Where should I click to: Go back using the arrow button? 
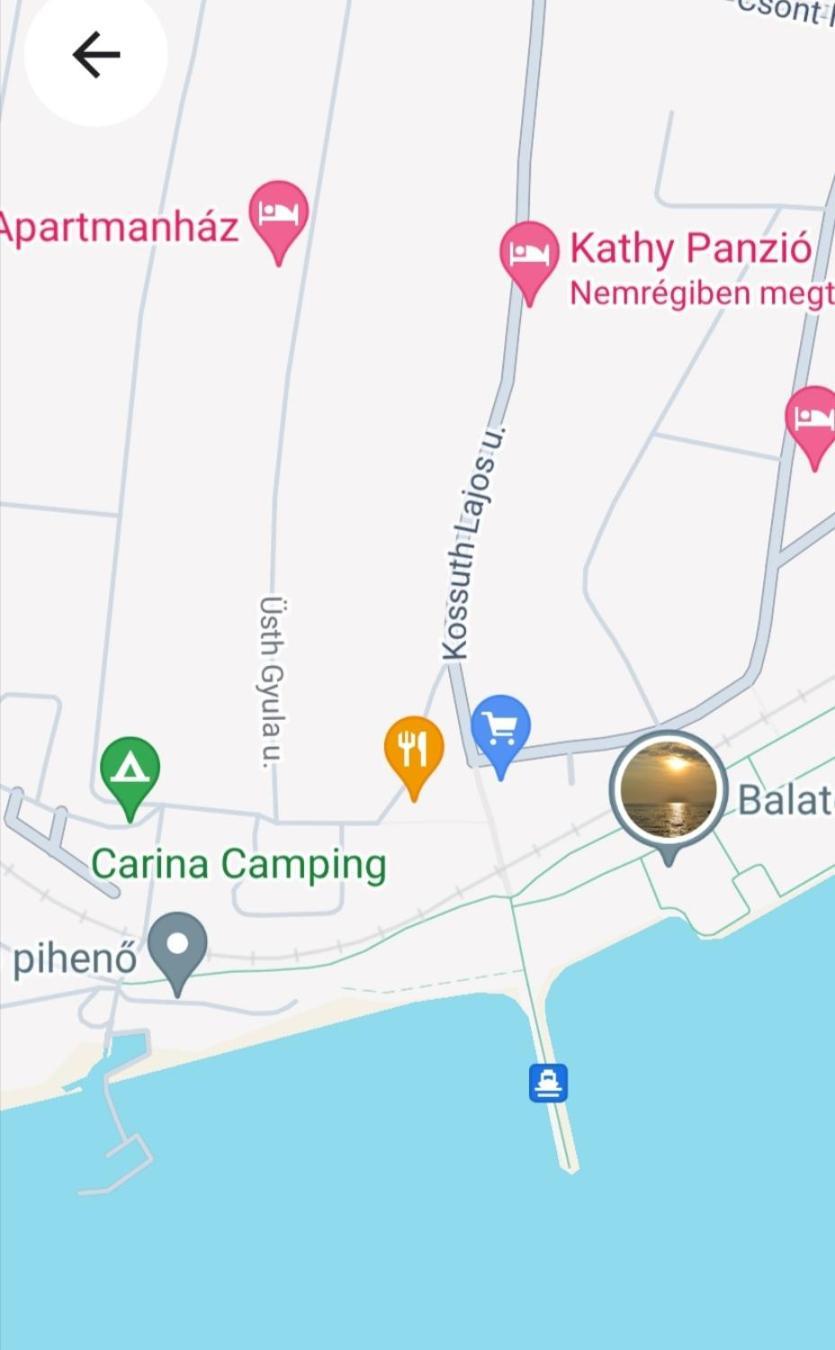click(x=96, y=54)
